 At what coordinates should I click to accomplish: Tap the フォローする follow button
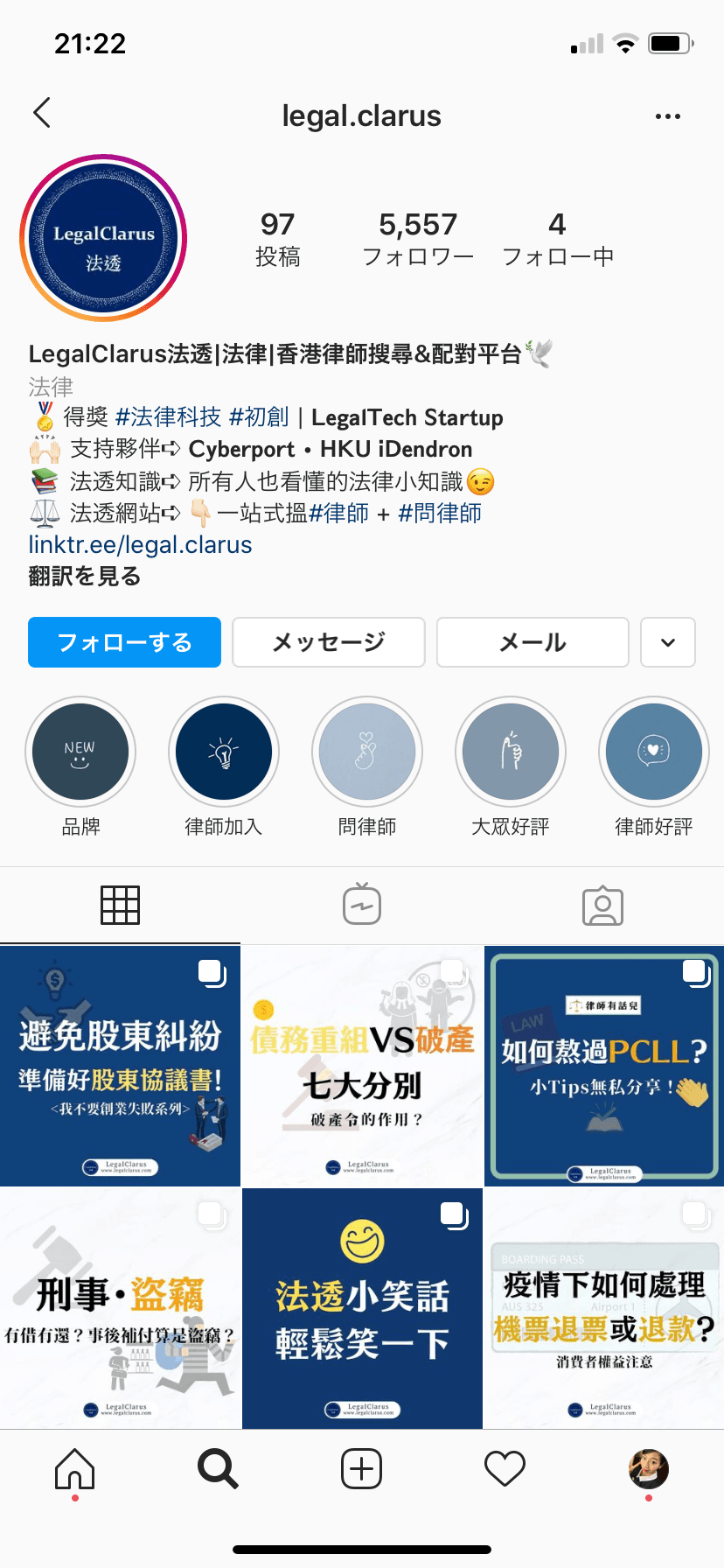click(124, 642)
